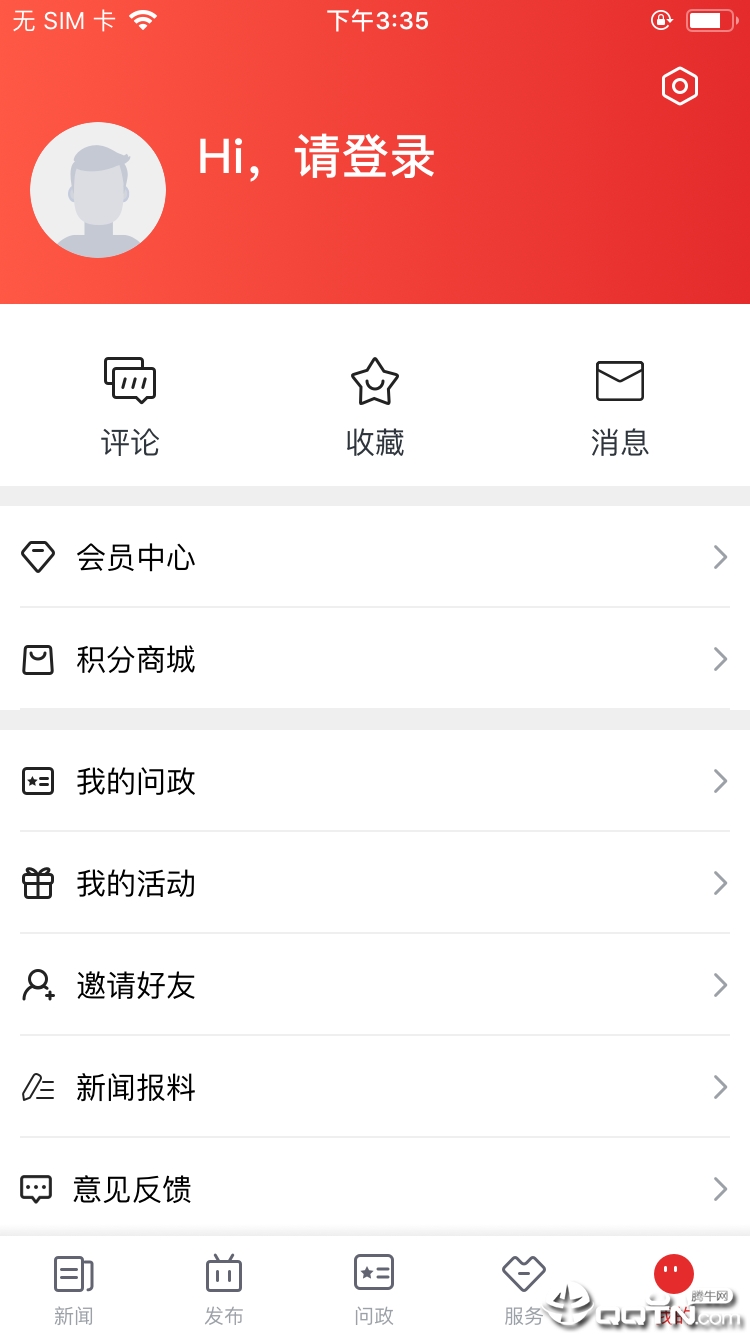
Task: Open 会员中心 member center
Action: (375, 557)
